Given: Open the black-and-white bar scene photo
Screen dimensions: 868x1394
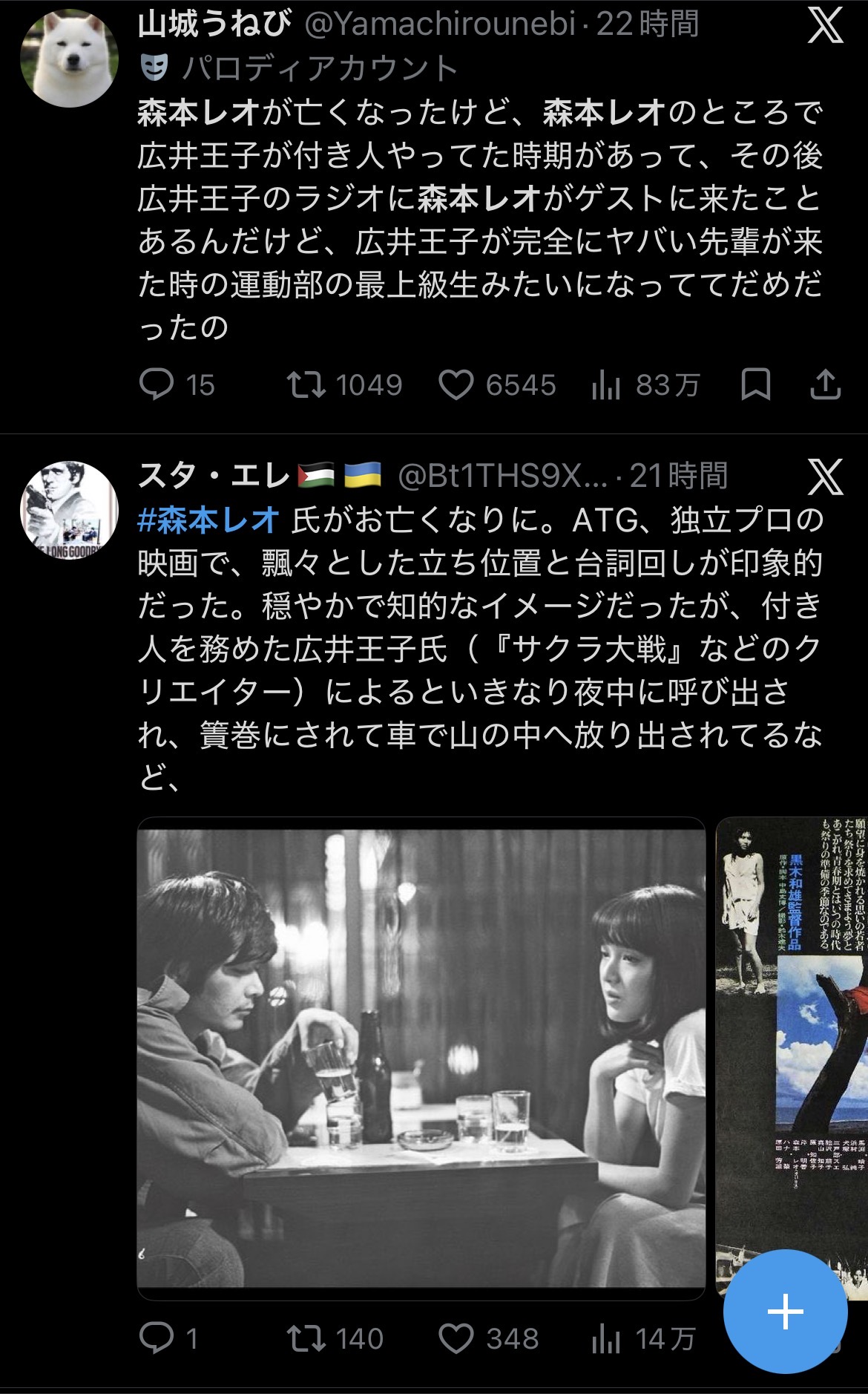Looking at the screenshot, I should tap(421, 1058).
